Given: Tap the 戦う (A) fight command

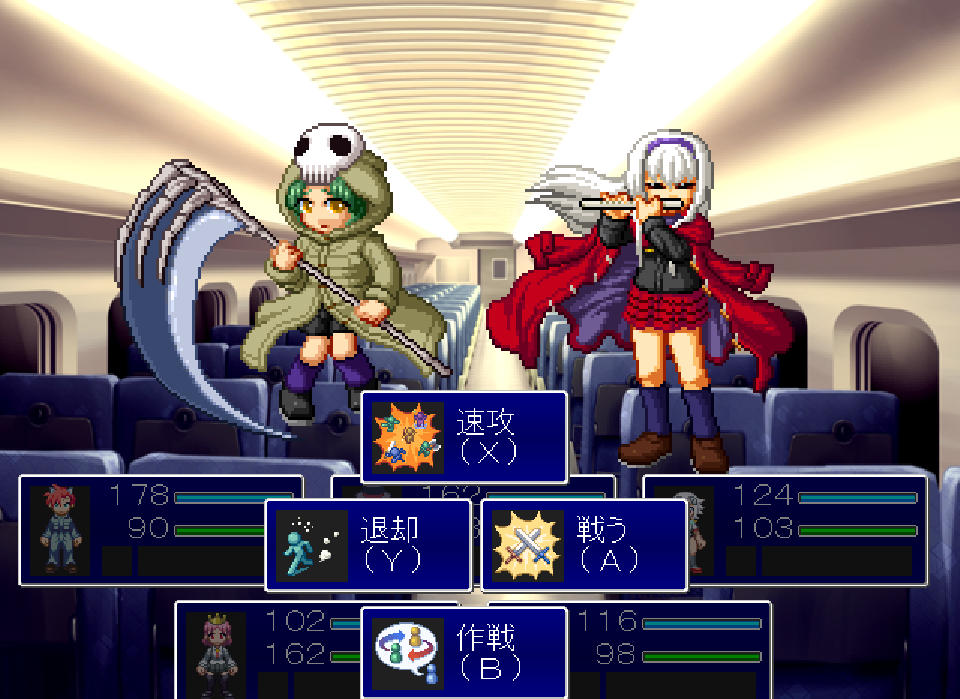Looking at the screenshot, I should click(584, 545).
